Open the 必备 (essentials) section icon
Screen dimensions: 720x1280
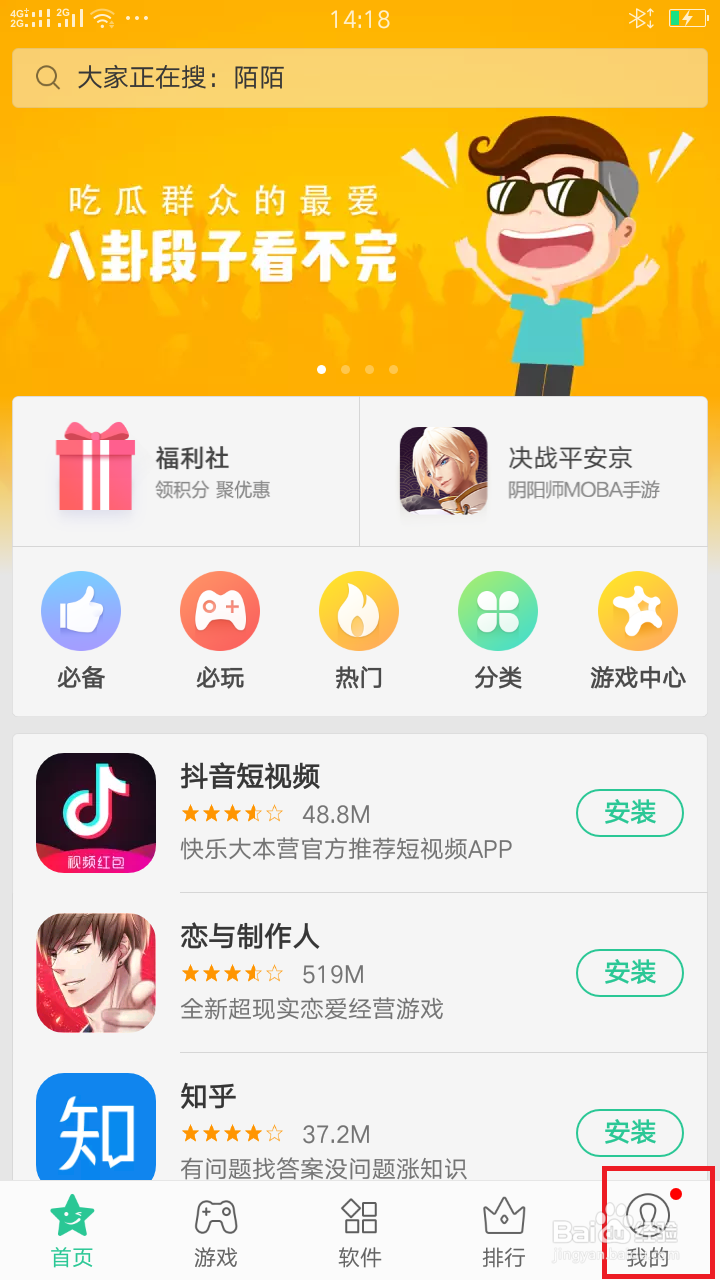point(81,610)
